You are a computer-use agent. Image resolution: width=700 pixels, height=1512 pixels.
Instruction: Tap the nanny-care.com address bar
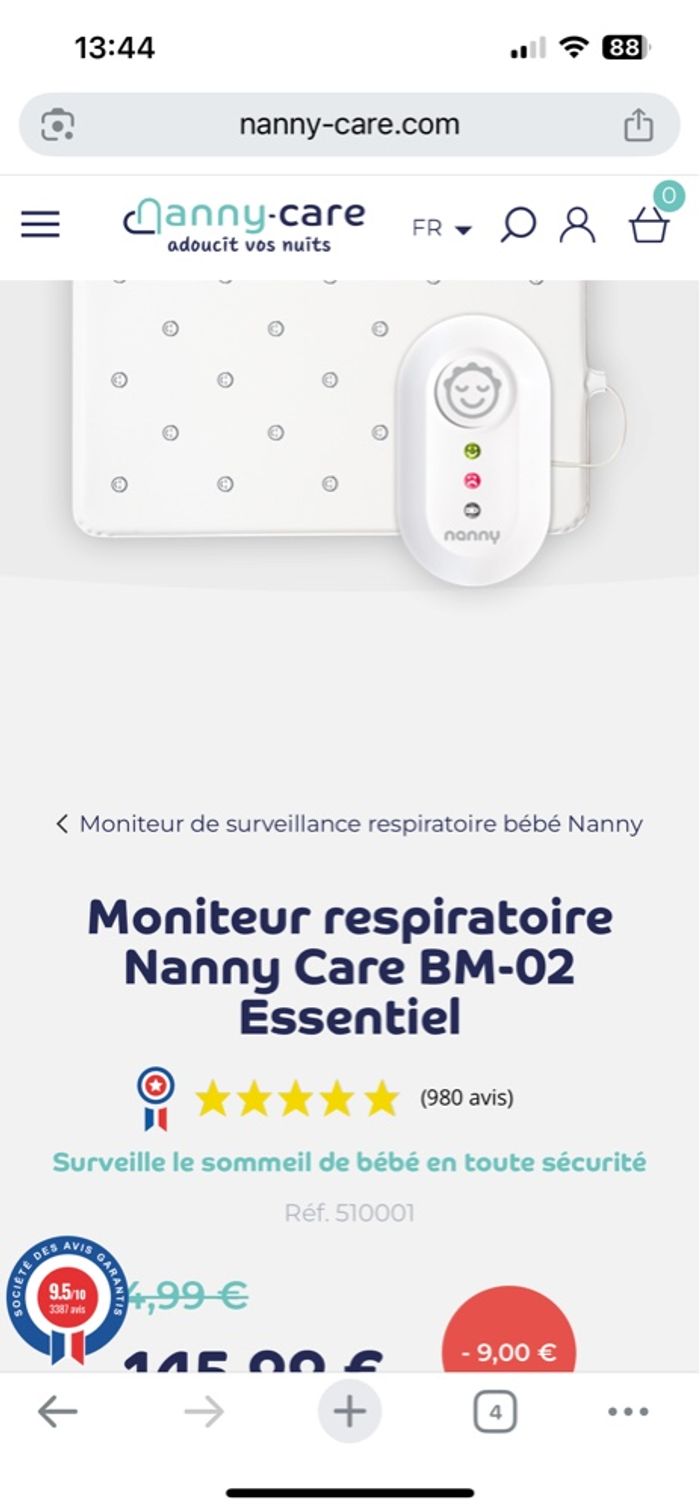click(x=349, y=125)
